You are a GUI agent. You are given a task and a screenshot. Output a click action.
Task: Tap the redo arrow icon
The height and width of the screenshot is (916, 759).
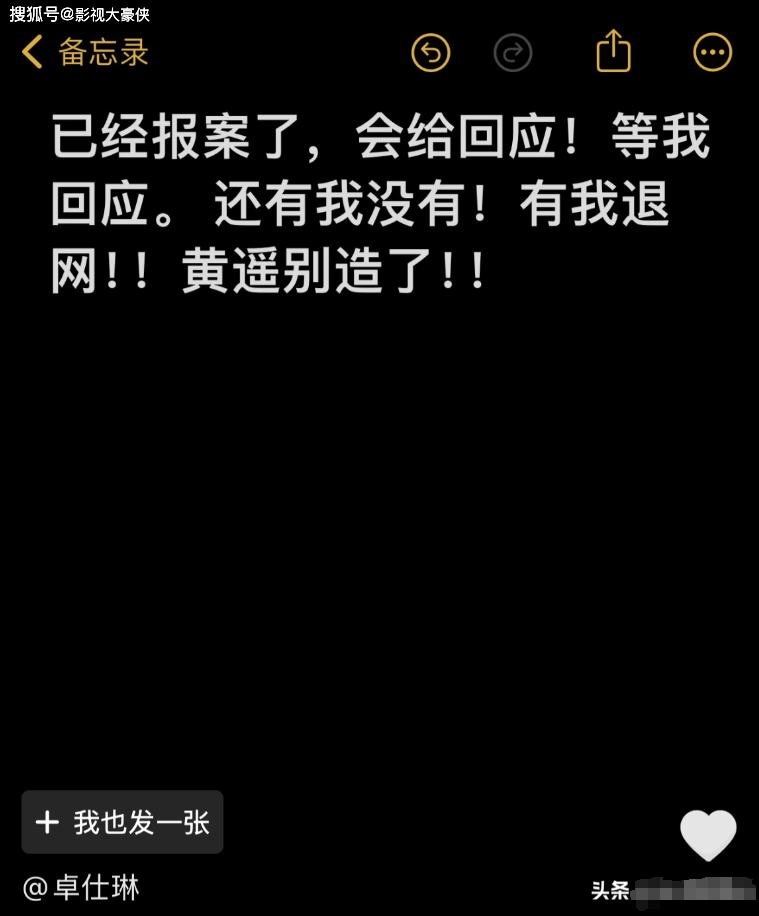tap(513, 53)
